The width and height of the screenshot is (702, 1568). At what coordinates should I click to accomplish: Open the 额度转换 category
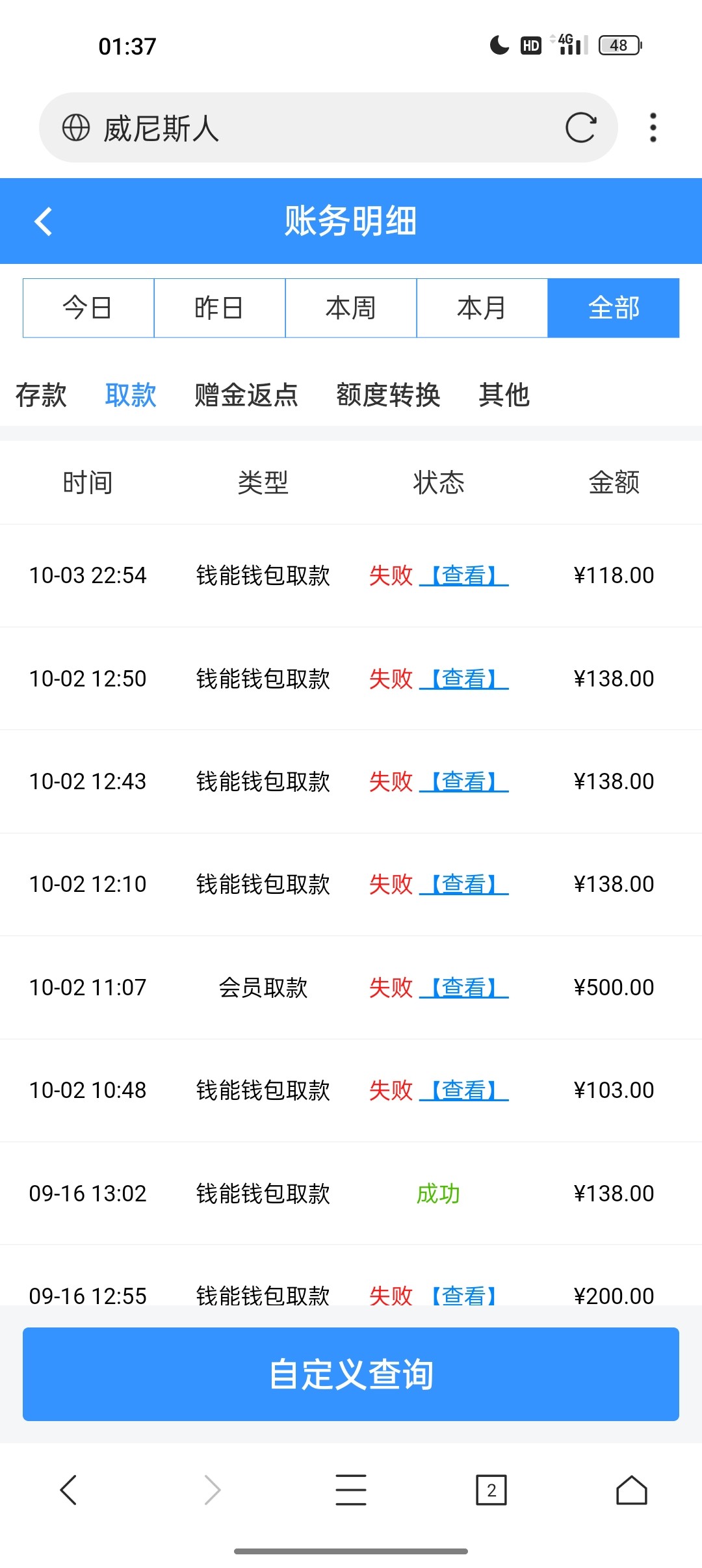[388, 395]
